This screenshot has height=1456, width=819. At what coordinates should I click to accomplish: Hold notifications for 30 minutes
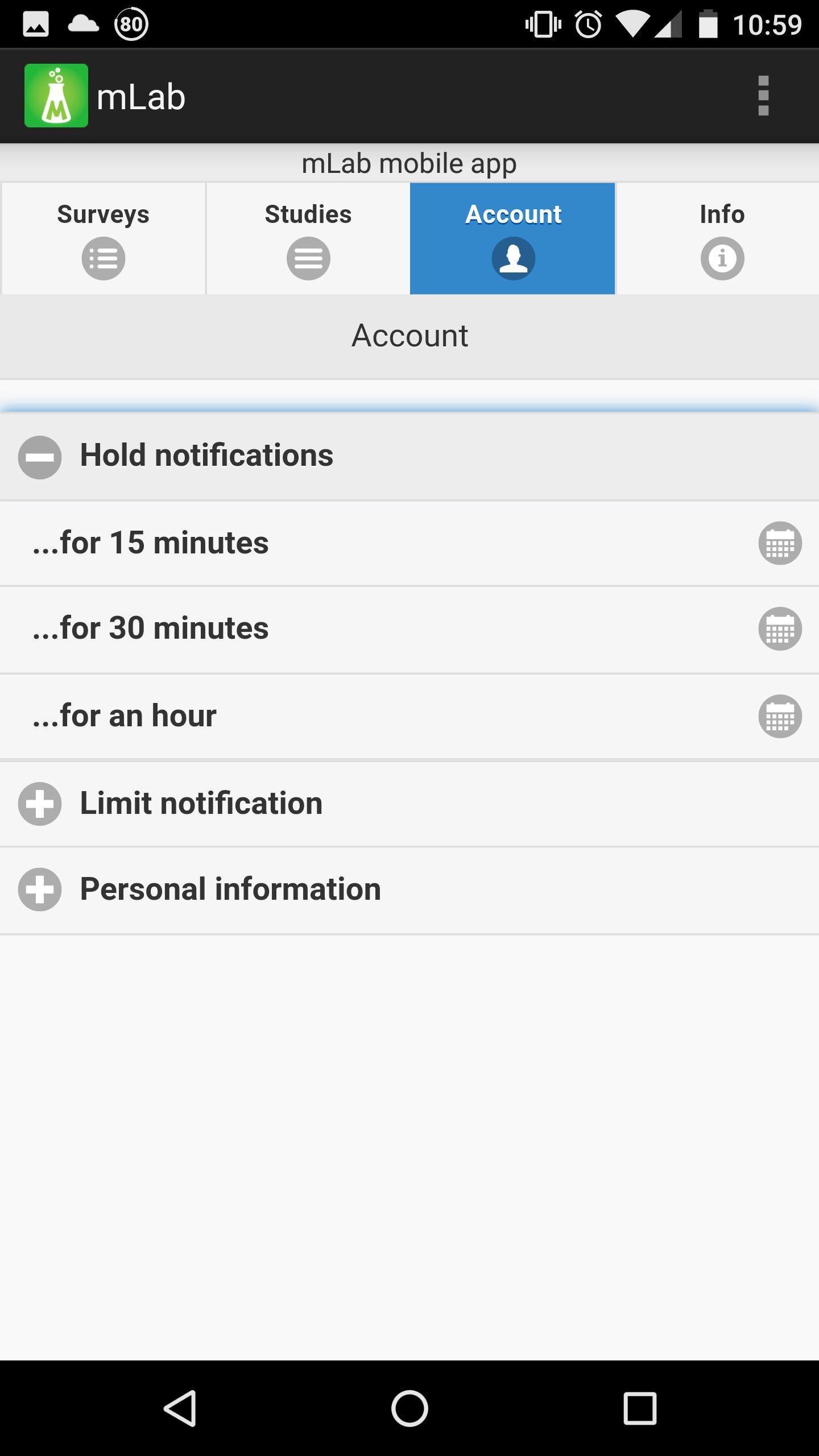pos(341,628)
